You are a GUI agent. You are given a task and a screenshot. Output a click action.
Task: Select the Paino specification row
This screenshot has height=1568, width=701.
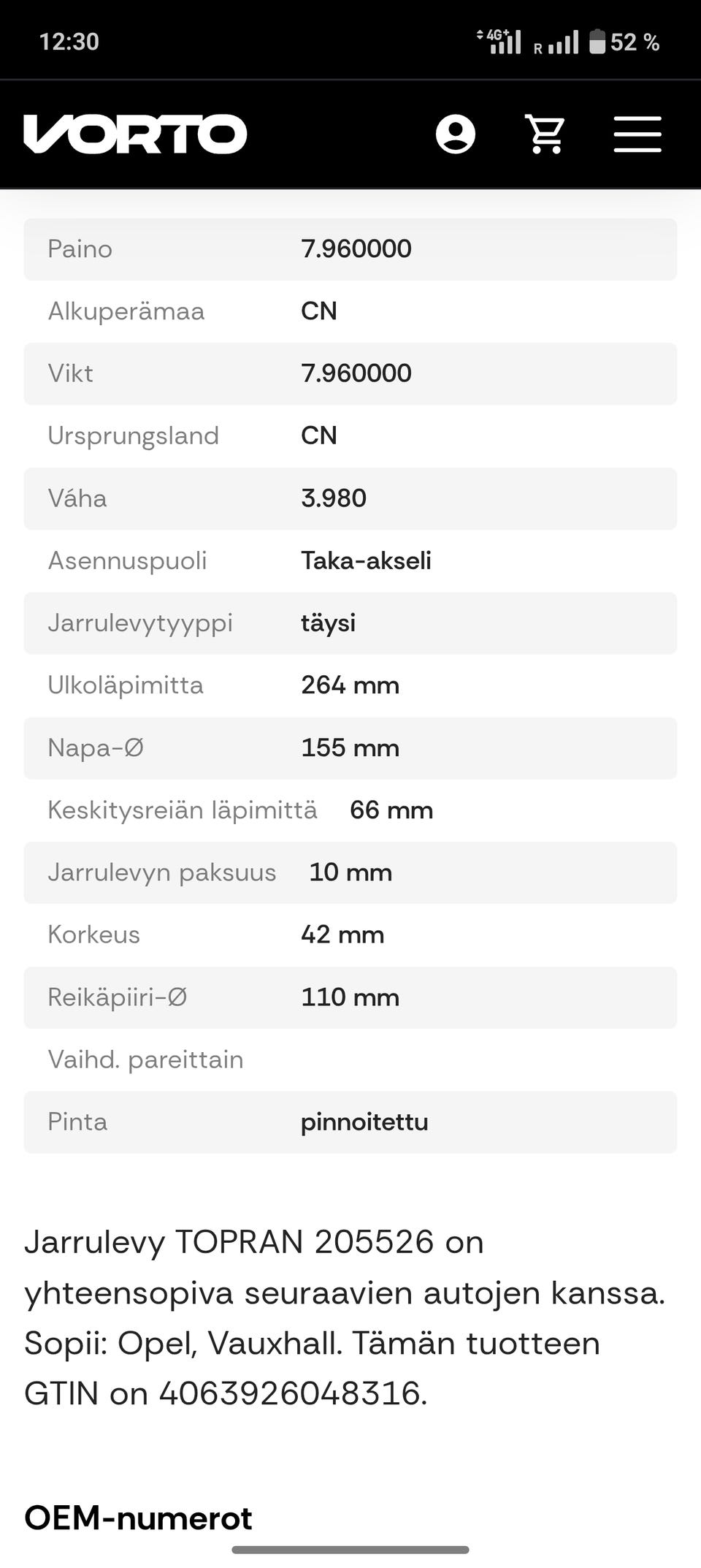pyautogui.click(x=350, y=249)
